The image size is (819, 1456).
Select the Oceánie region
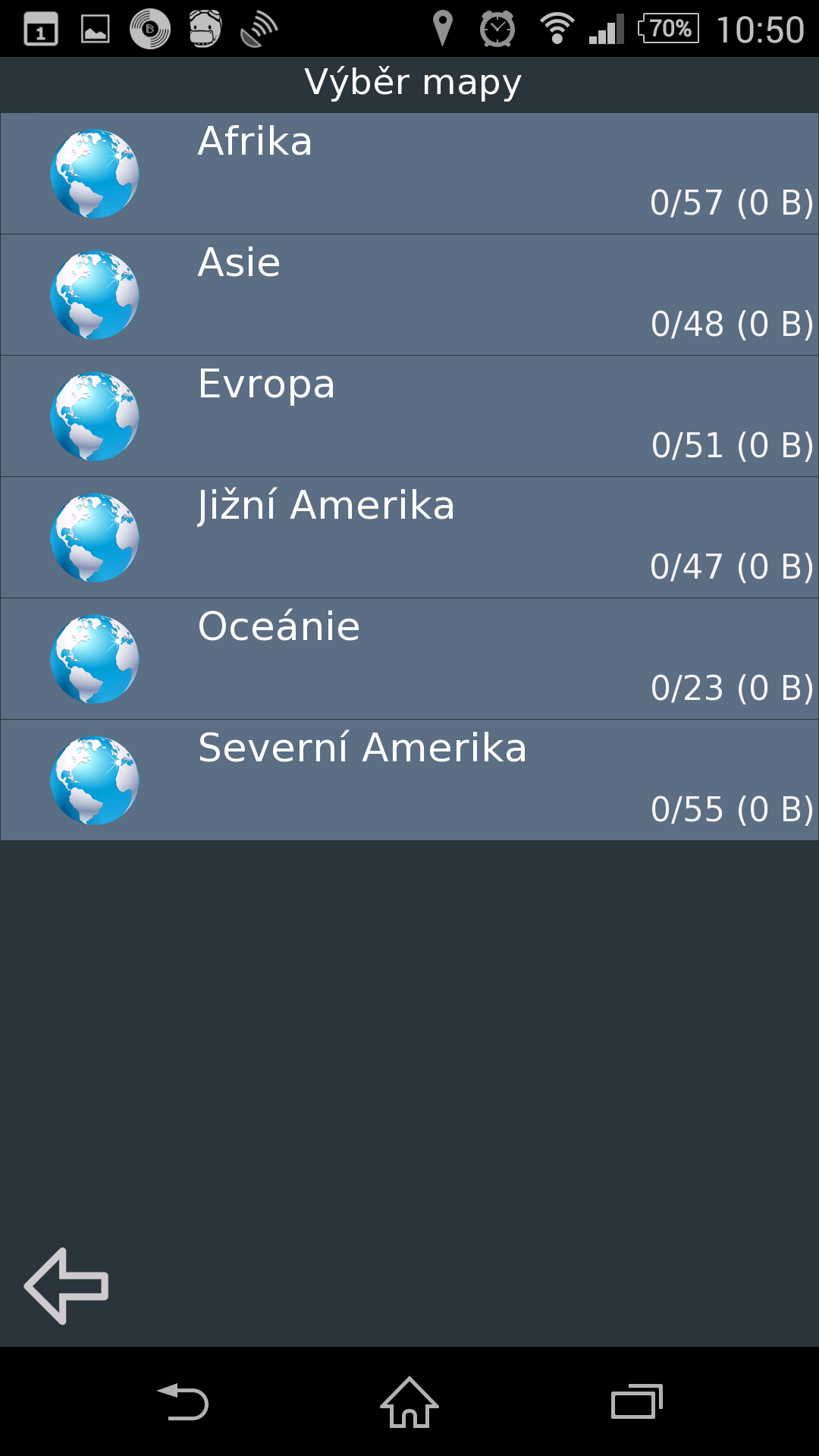[x=409, y=659]
